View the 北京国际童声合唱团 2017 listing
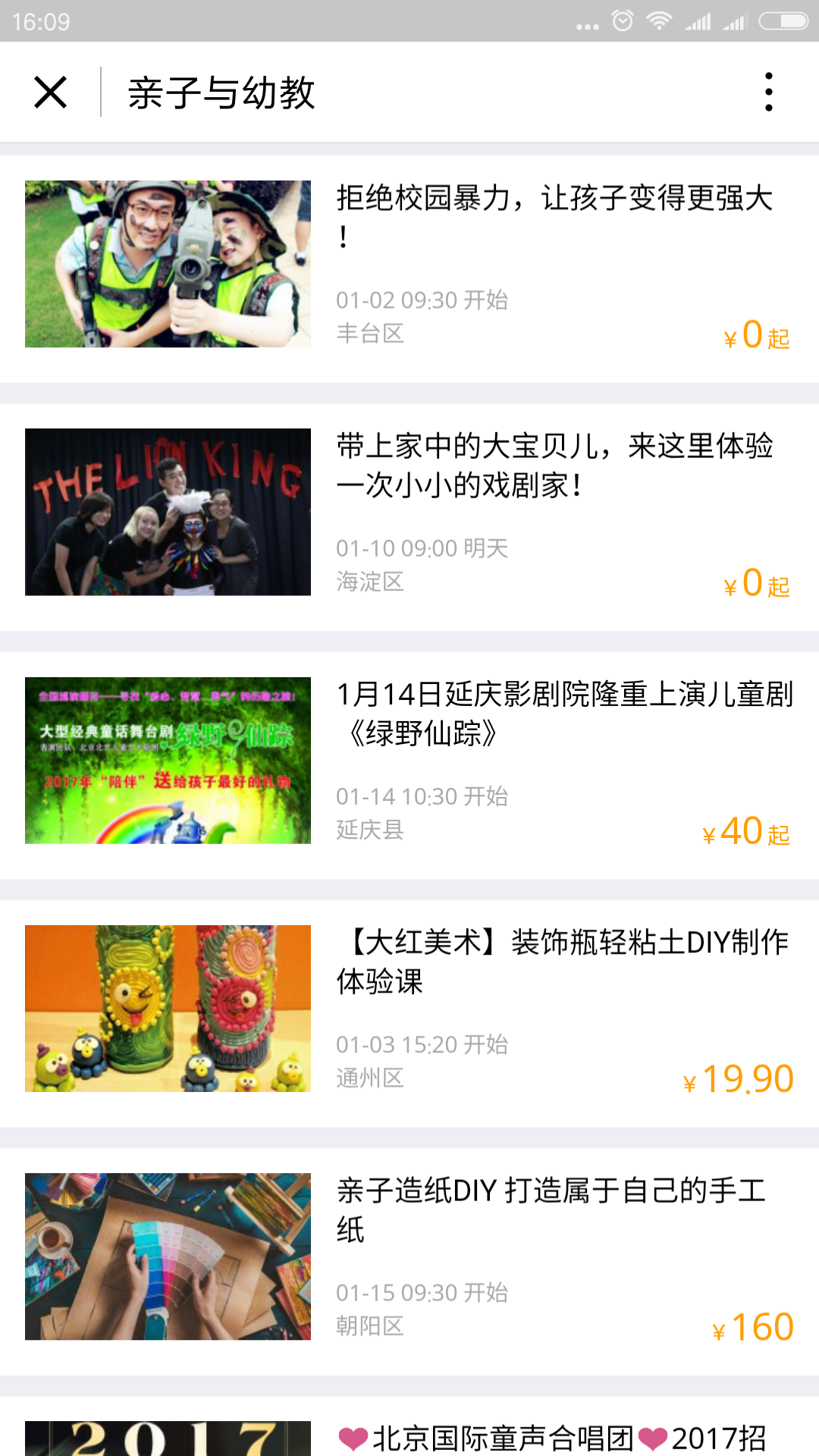The width and height of the screenshot is (819, 1456). click(x=551, y=1437)
